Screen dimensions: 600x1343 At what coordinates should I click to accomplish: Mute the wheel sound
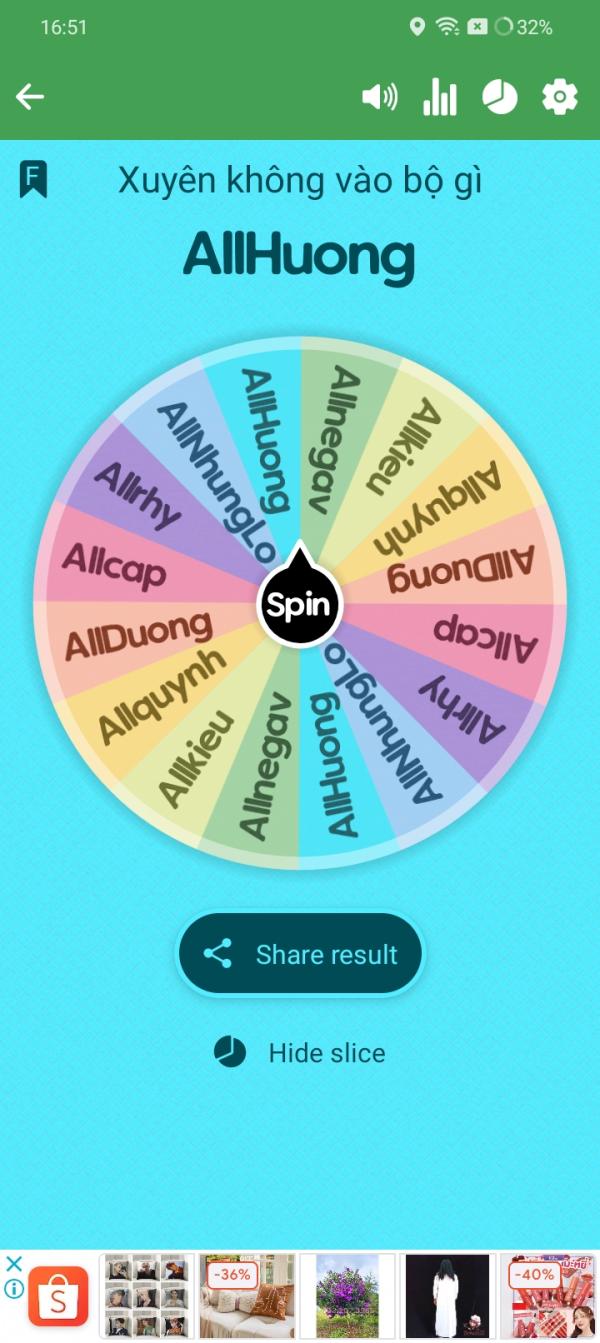pyautogui.click(x=379, y=97)
